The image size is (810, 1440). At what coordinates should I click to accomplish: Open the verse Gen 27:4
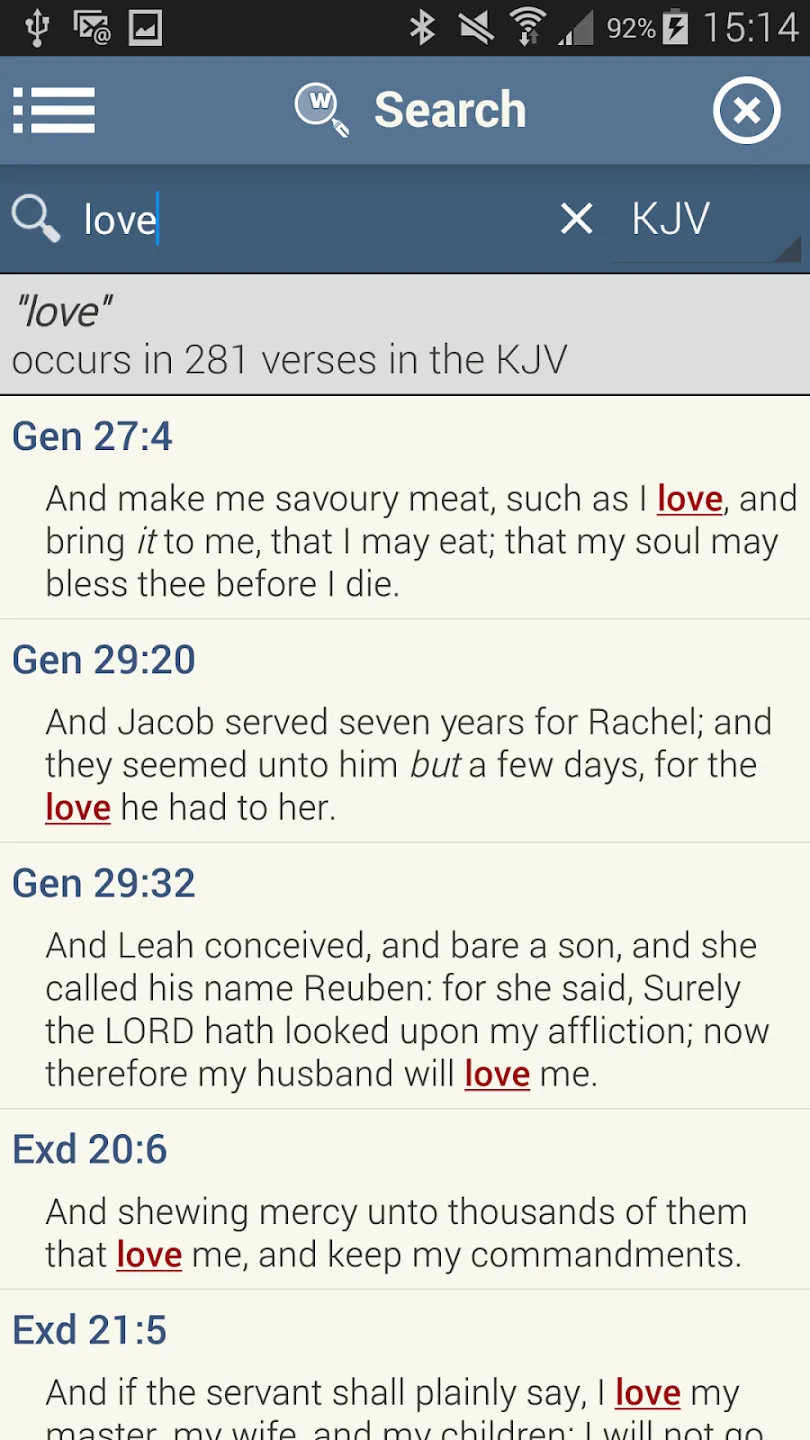(x=92, y=436)
